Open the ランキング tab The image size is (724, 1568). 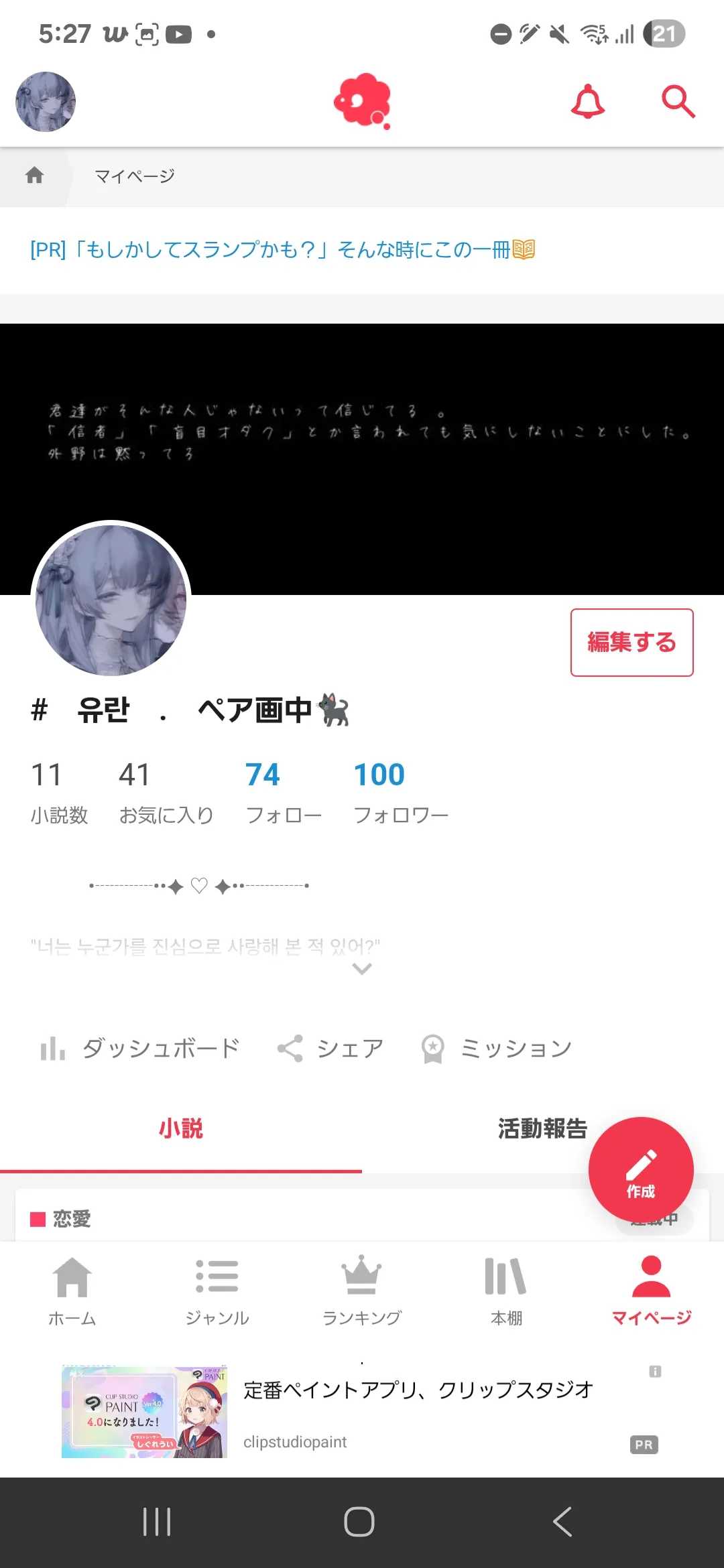362,1290
